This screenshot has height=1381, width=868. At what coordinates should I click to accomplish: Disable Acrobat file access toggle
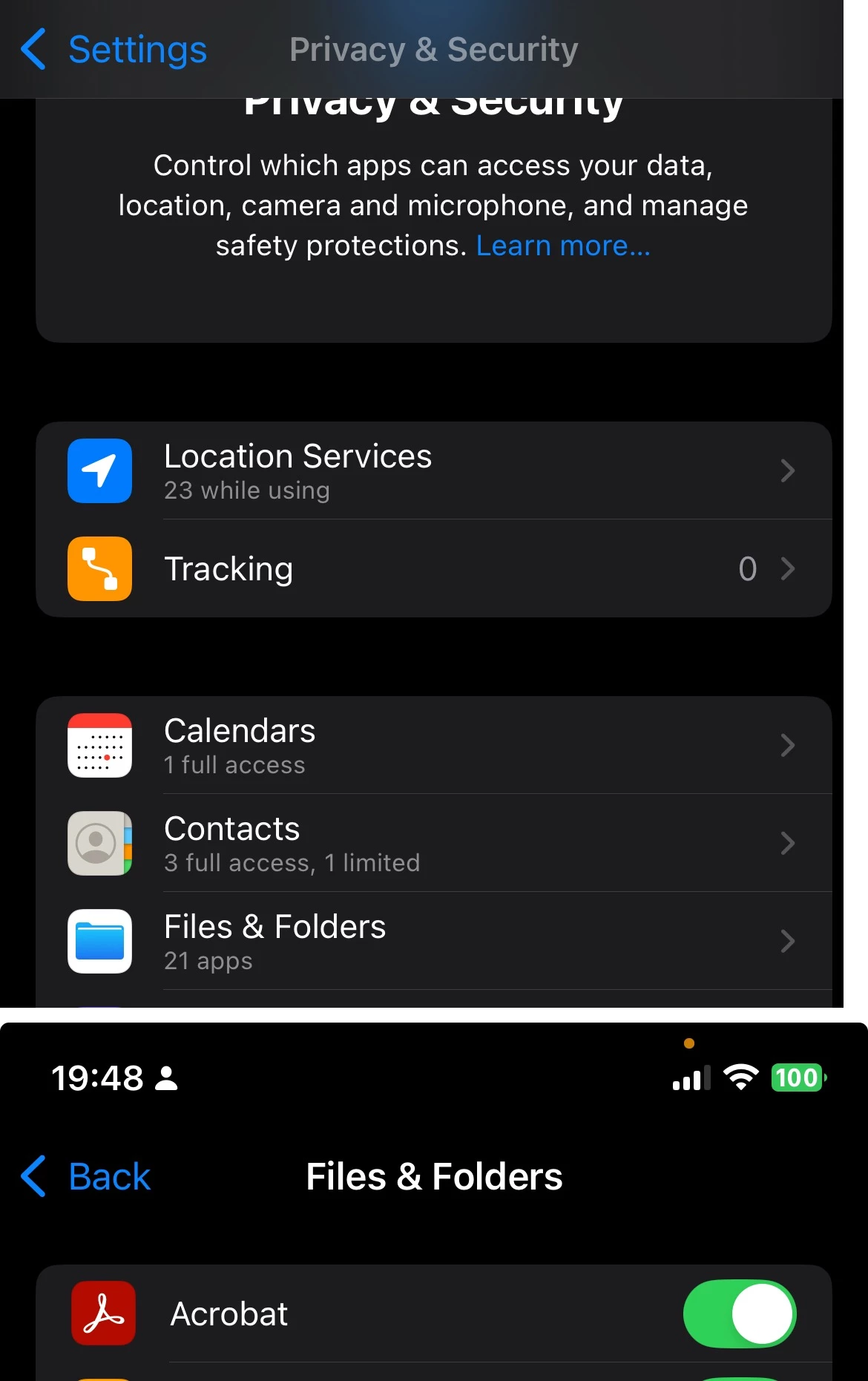tap(739, 1313)
